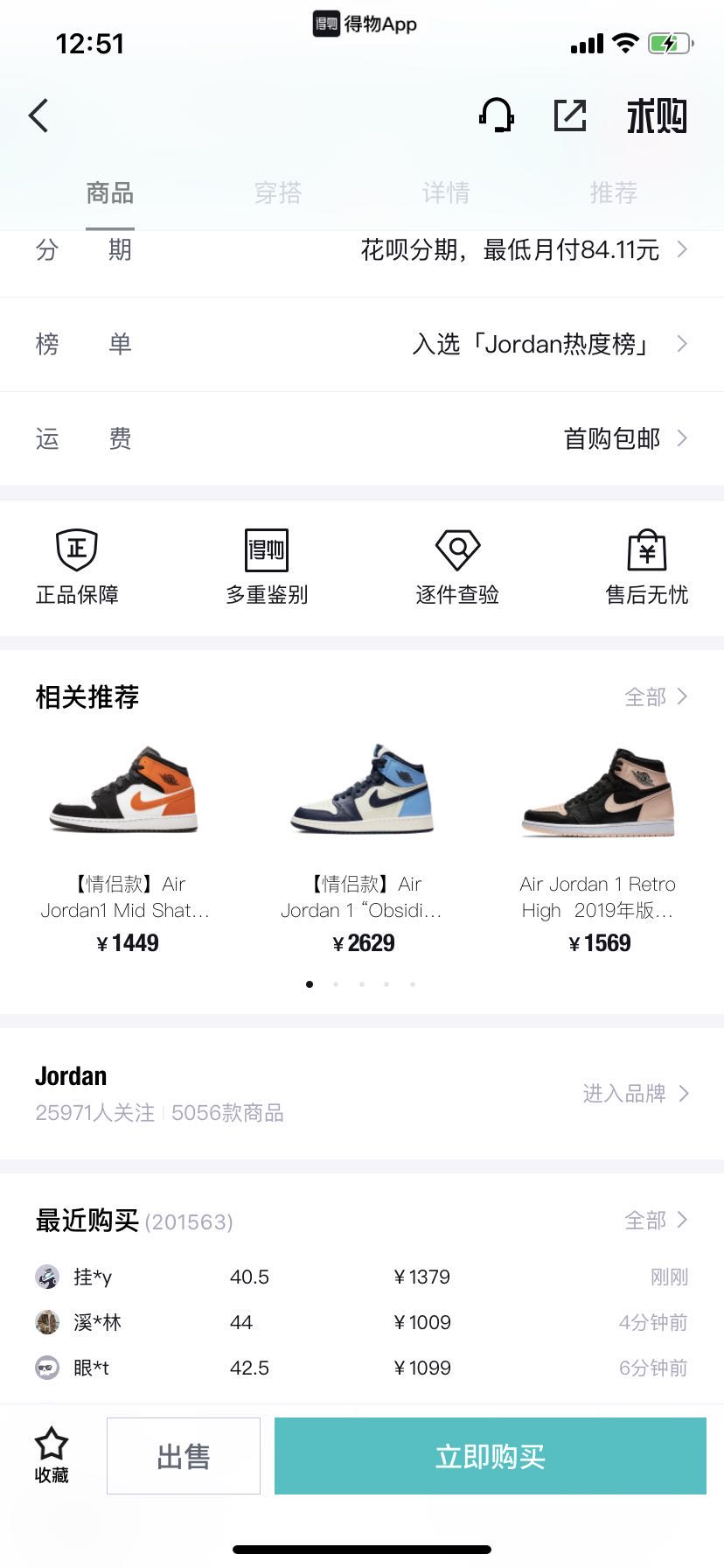Image resolution: width=724 pixels, height=1568 pixels.
Task: View all 最近购买 records
Action: (x=655, y=1220)
